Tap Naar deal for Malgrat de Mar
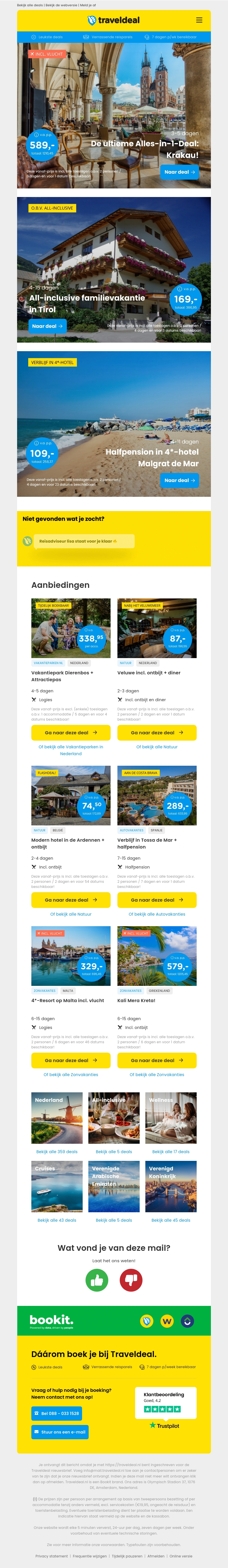The height and width of the screenshot is (1568, 228). coord(179,480)
